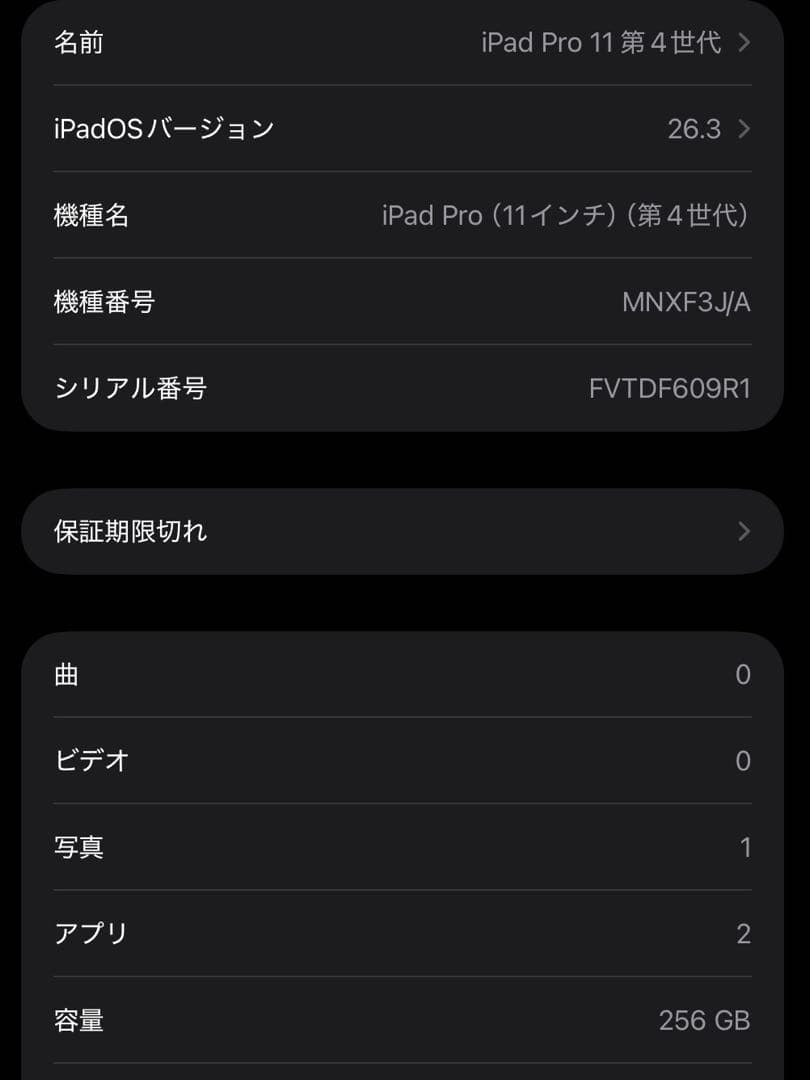
Task: Tap the version number 26.3 text
Action: (695, 129)
